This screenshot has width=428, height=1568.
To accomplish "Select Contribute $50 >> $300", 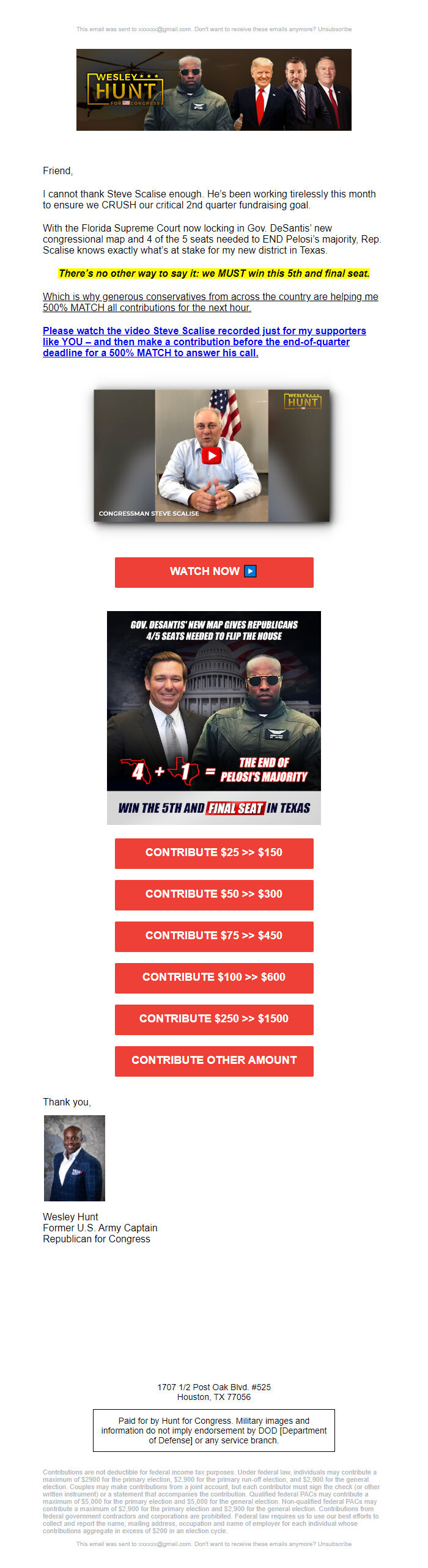I will click(214, 895).
